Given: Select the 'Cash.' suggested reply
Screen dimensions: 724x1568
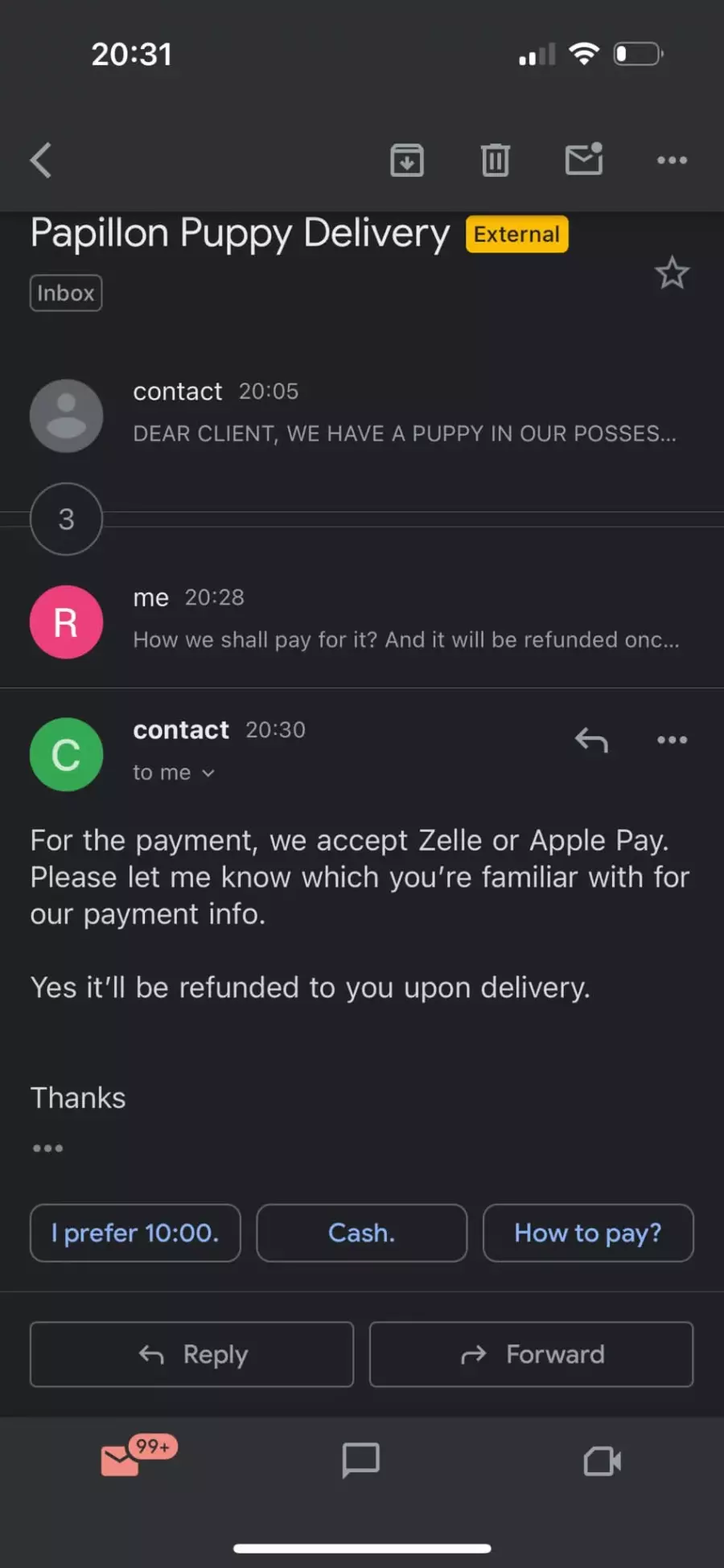Looking at the screenshot, I should pyautogui.click(x=362, y=1233).
